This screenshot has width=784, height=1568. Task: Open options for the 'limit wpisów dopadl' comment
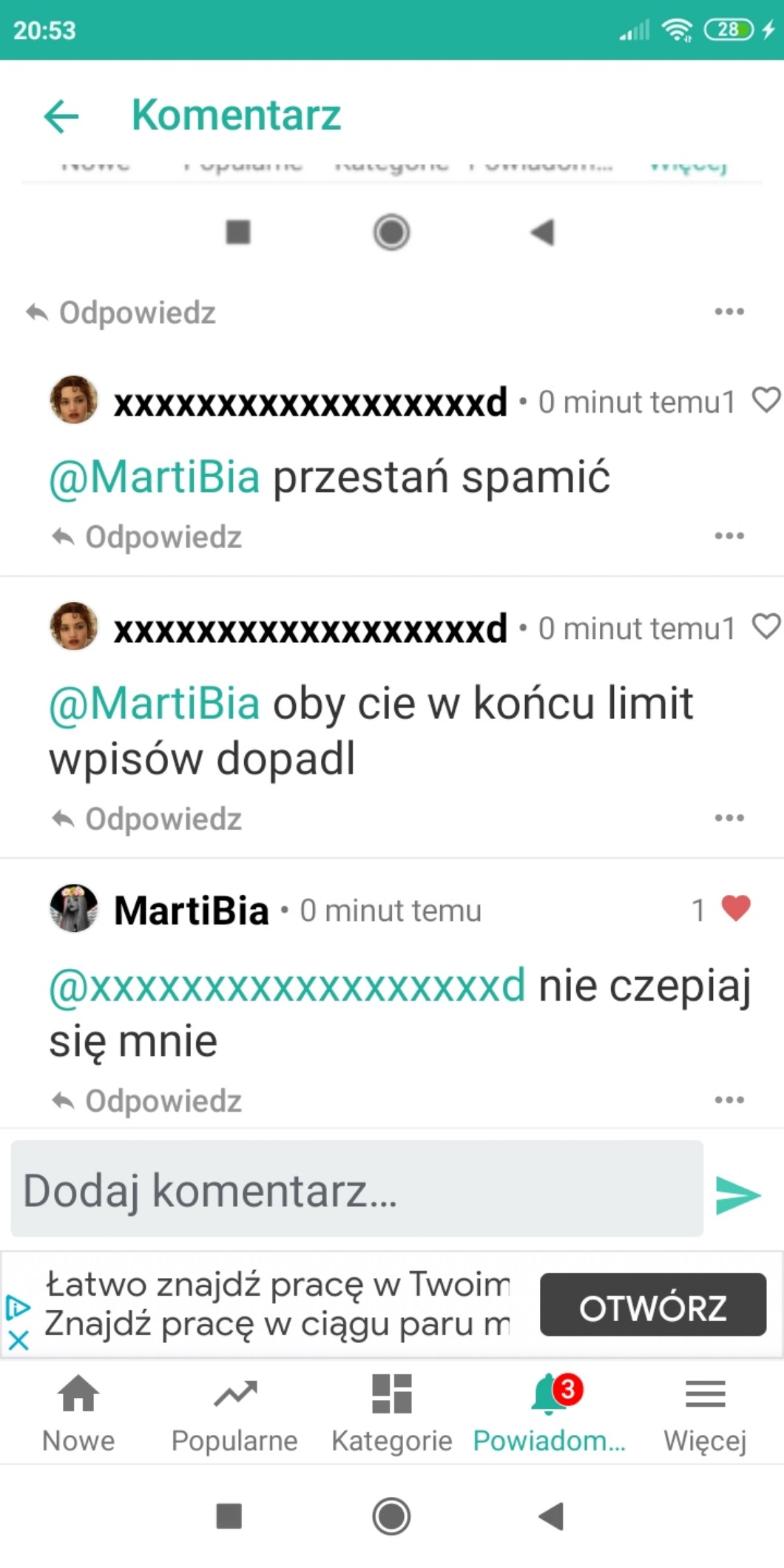729,817
